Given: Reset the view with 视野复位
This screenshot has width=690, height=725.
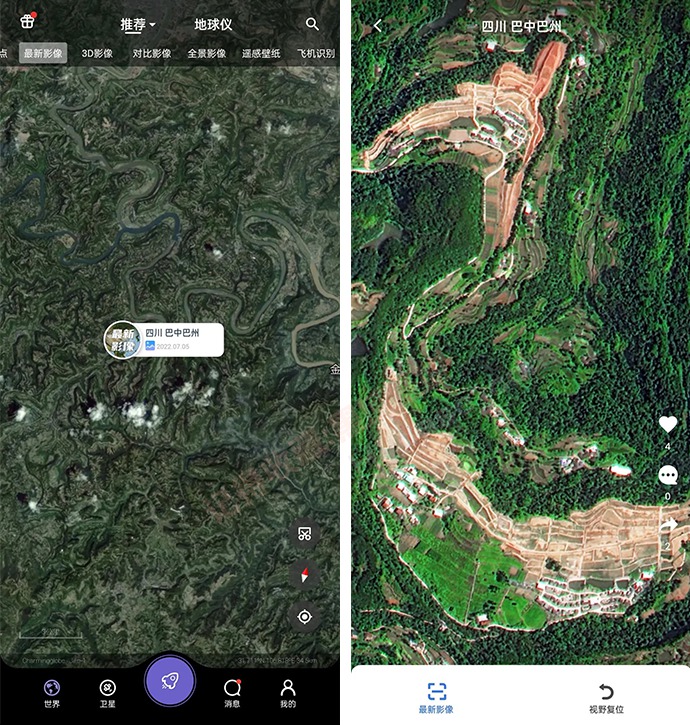Looking at the screenshot, I should click(605, 696).
